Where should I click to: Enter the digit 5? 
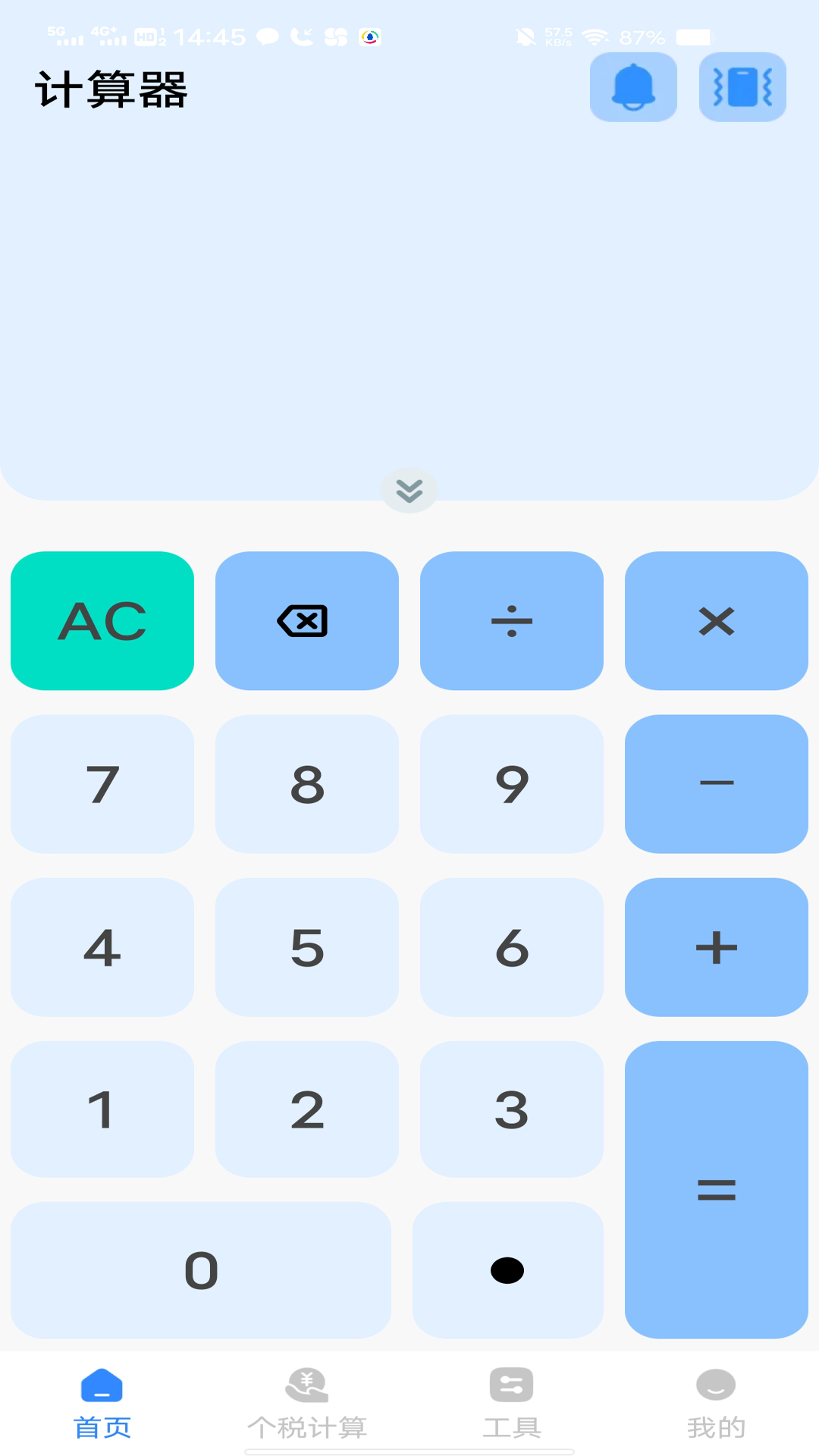(x=307, y=947)
